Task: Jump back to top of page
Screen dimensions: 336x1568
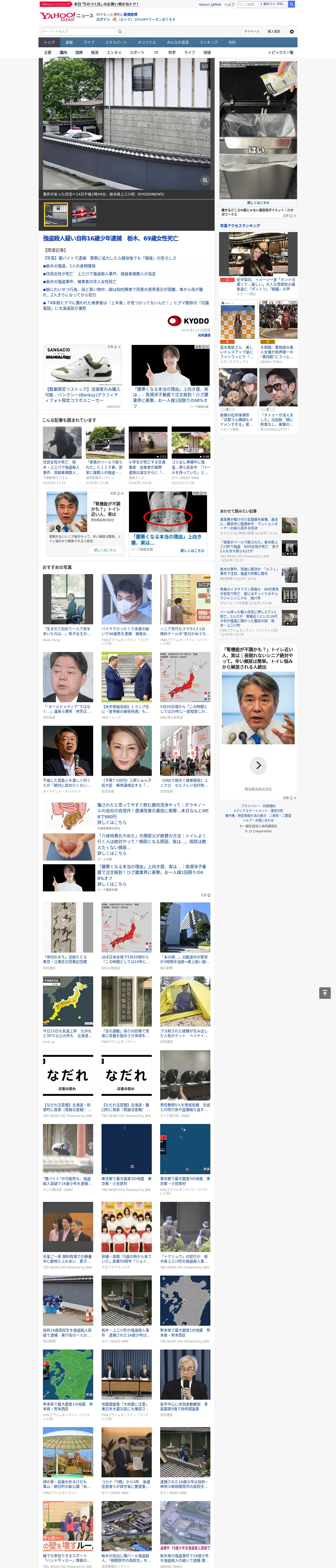Action: pos(325,993)
